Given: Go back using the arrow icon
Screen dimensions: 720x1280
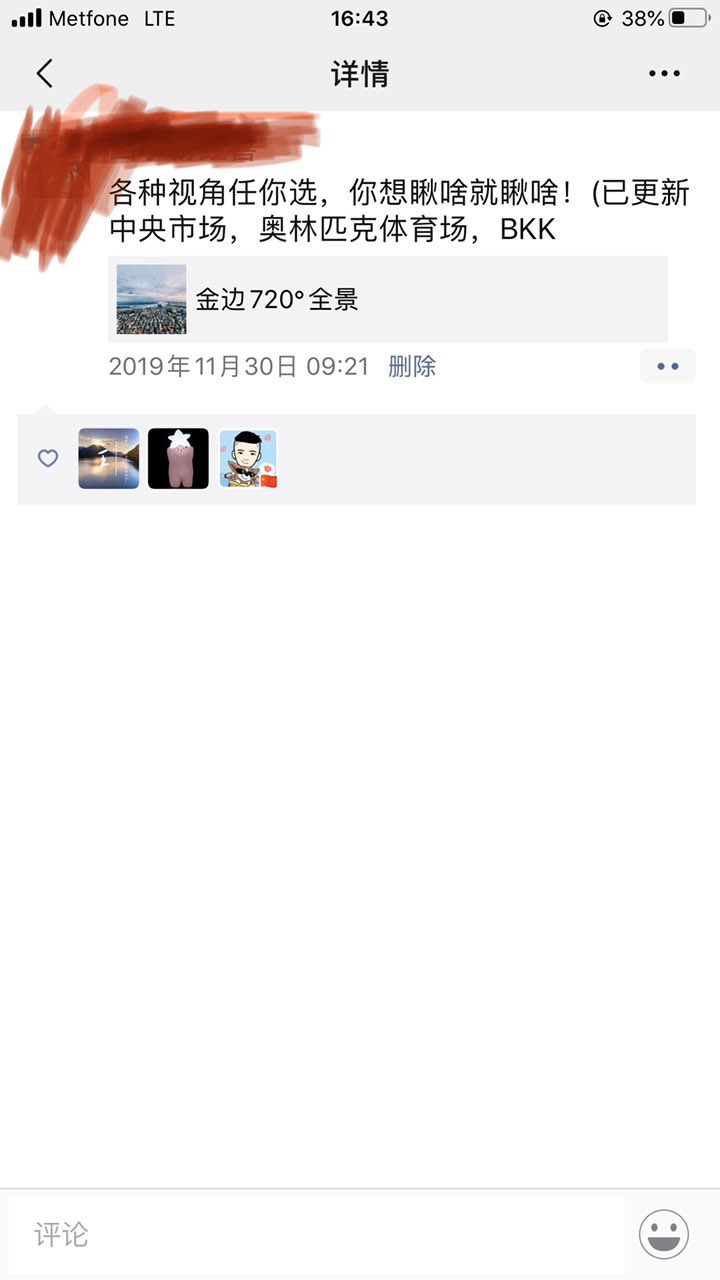Looking at the screenshot, I should click(x=45, y=74).
